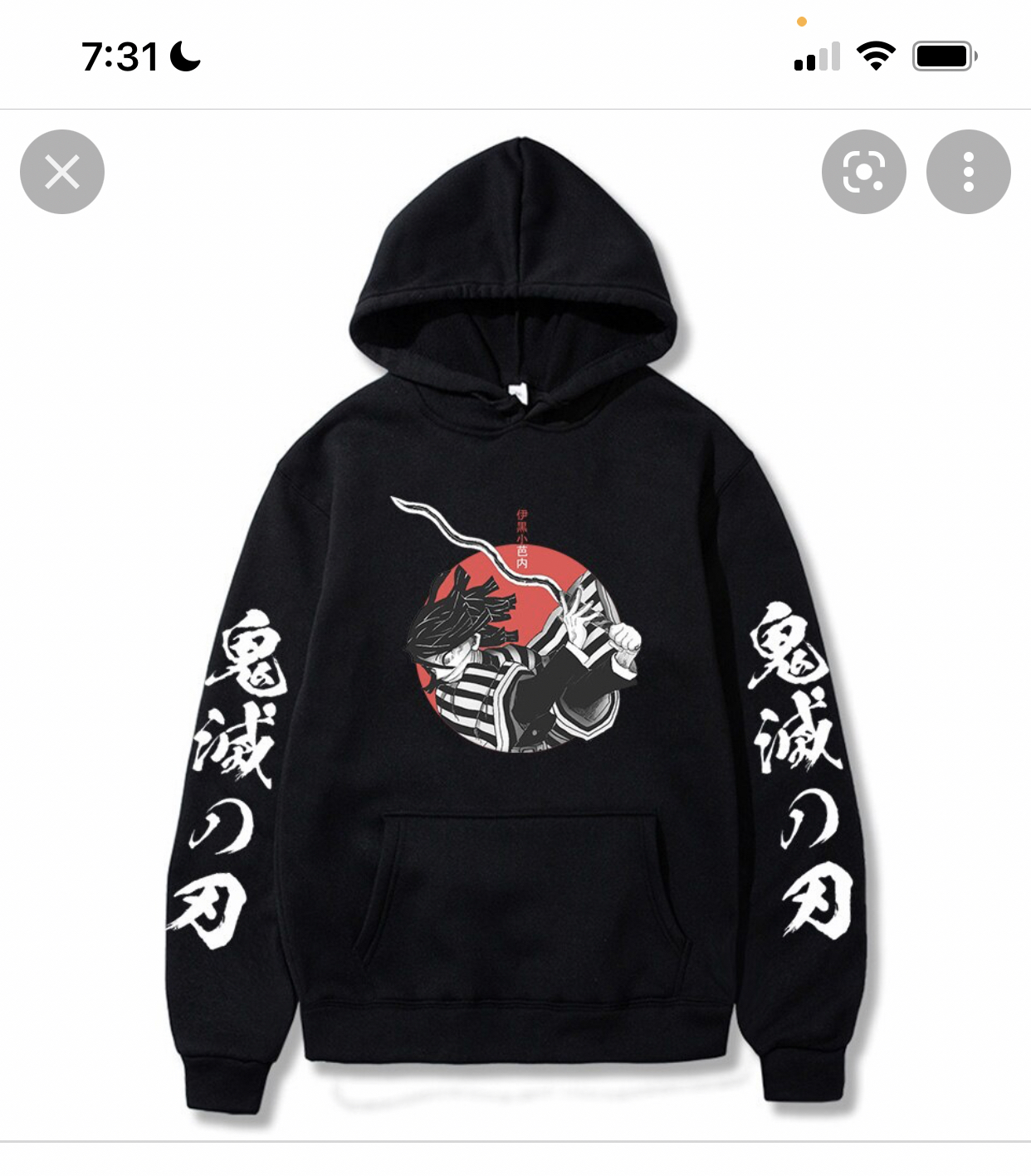Search this image with visual lens
1031x1176 pixels.
[x=863, y=172]
